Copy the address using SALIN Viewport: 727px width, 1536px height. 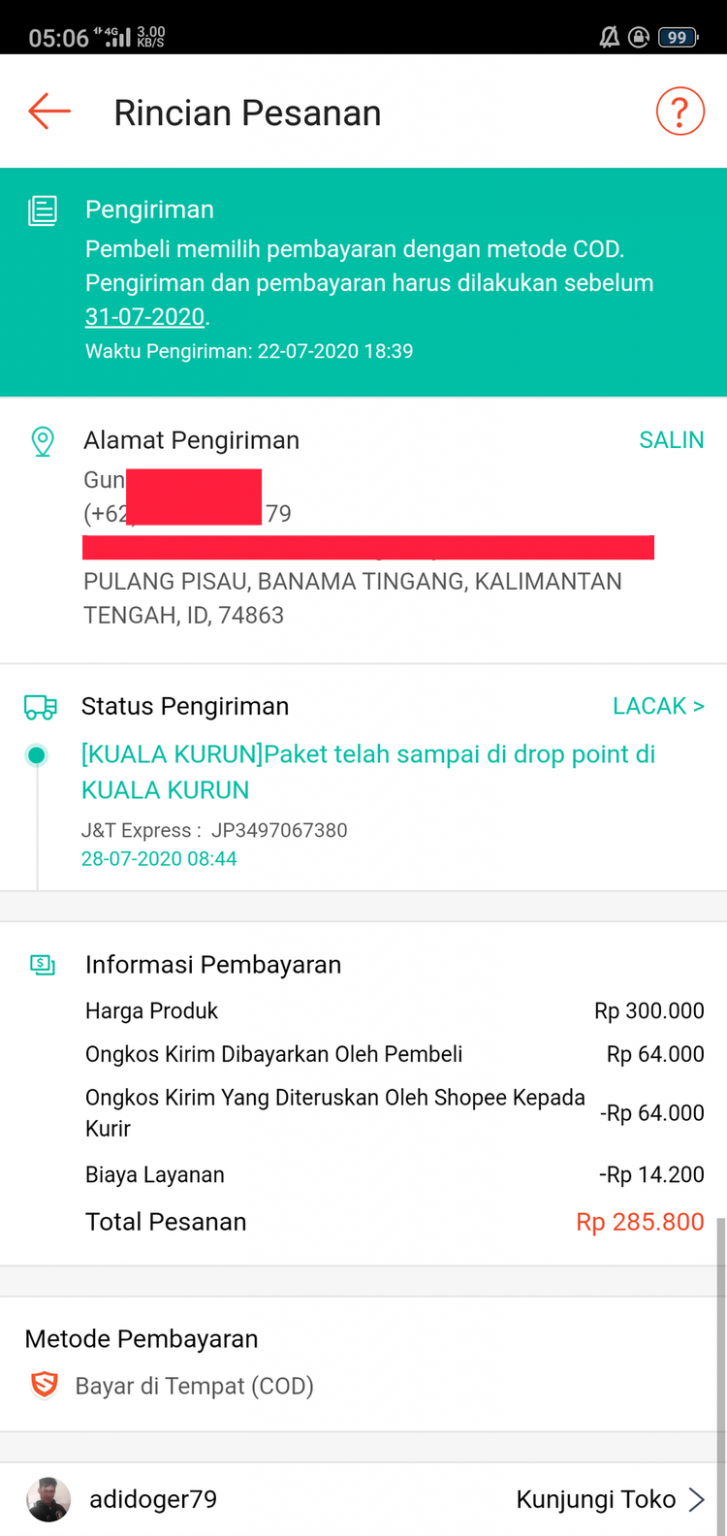(x=671, y=440)
